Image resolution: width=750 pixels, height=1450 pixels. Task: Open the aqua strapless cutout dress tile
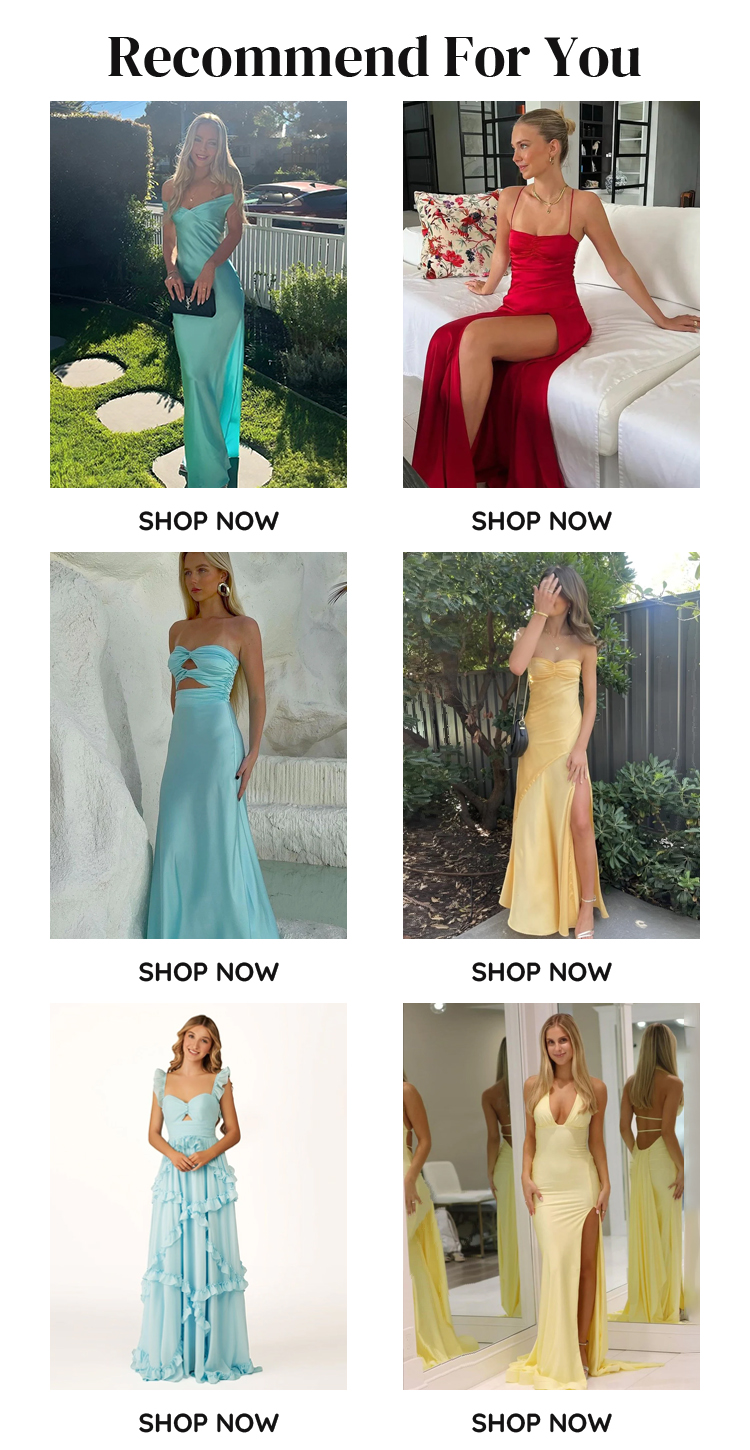[x=198, y=745]
